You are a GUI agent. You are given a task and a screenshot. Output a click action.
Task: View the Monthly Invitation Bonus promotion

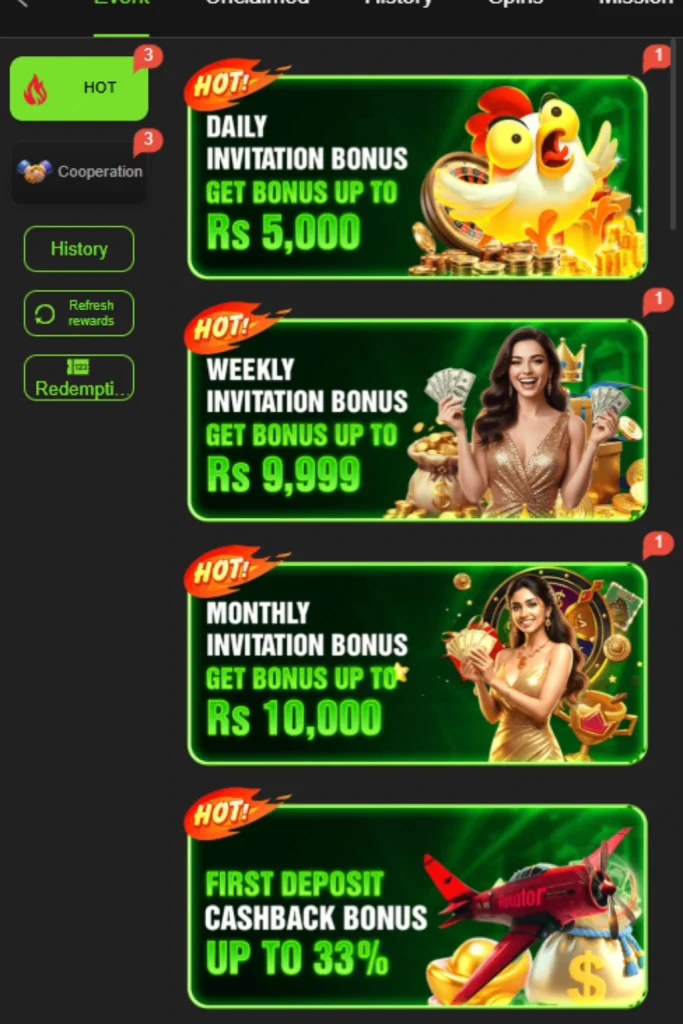click(417, 663)
